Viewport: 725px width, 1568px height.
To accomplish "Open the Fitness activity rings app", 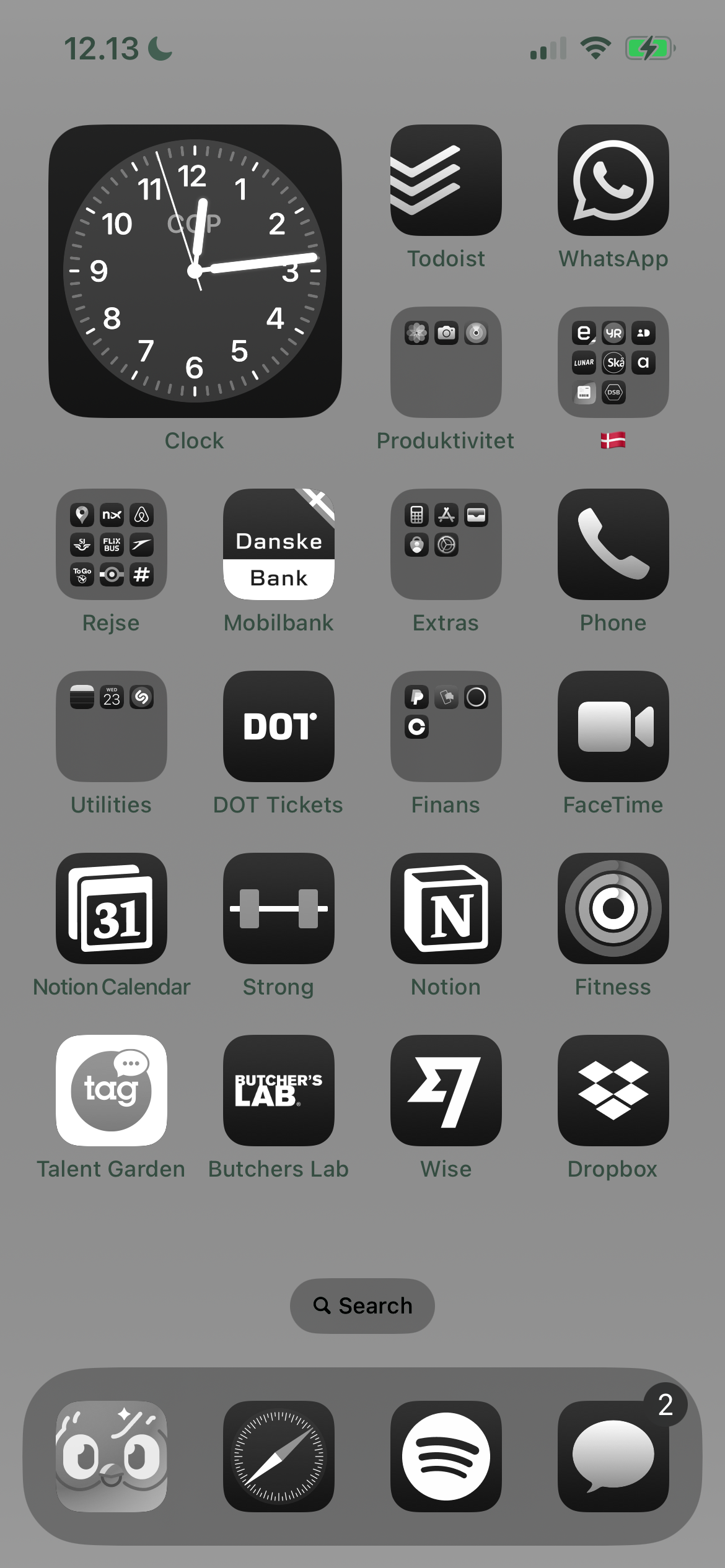I will pos(613,908).
